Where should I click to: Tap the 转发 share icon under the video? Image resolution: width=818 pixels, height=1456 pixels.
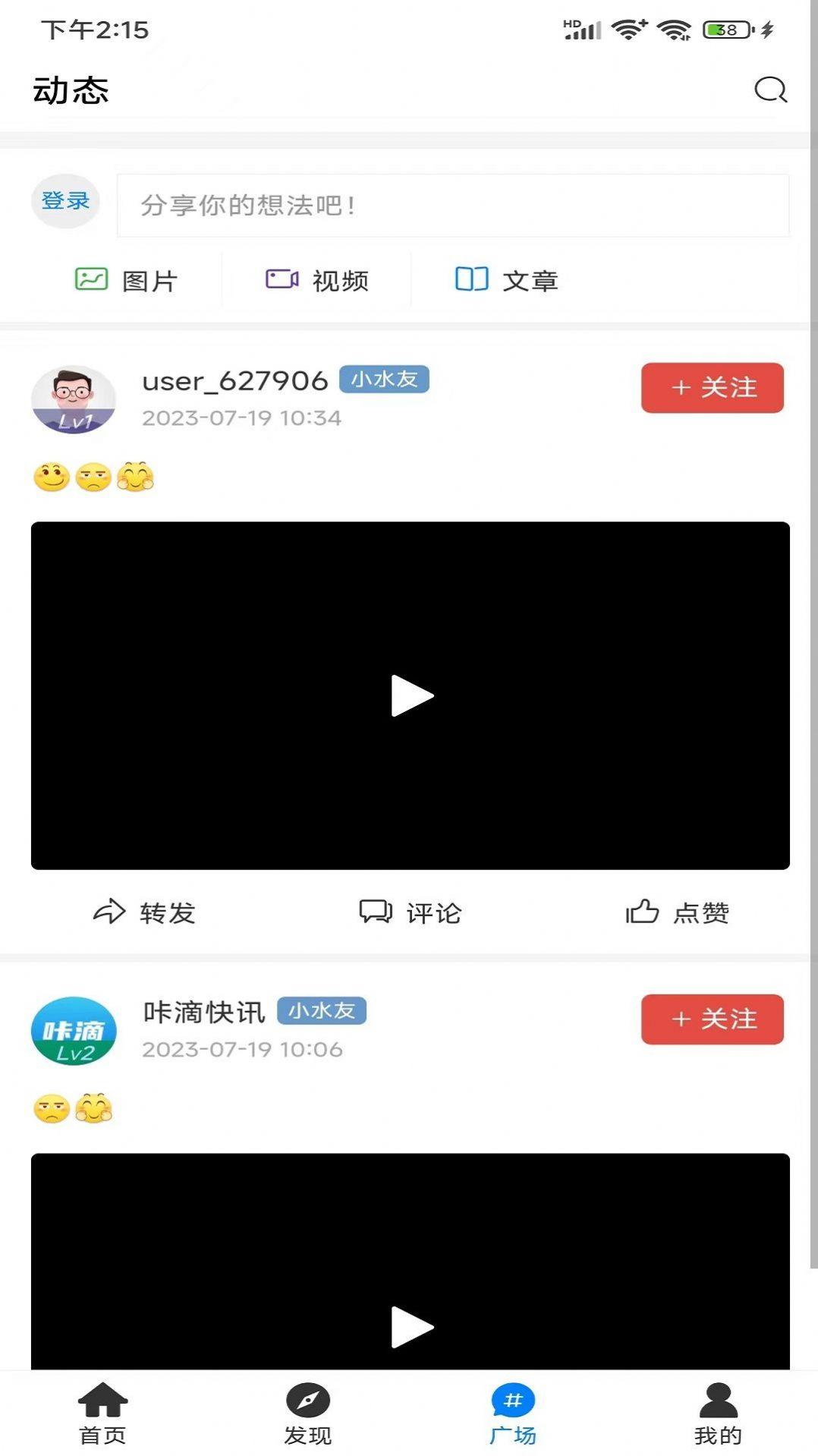coord(109,912)
